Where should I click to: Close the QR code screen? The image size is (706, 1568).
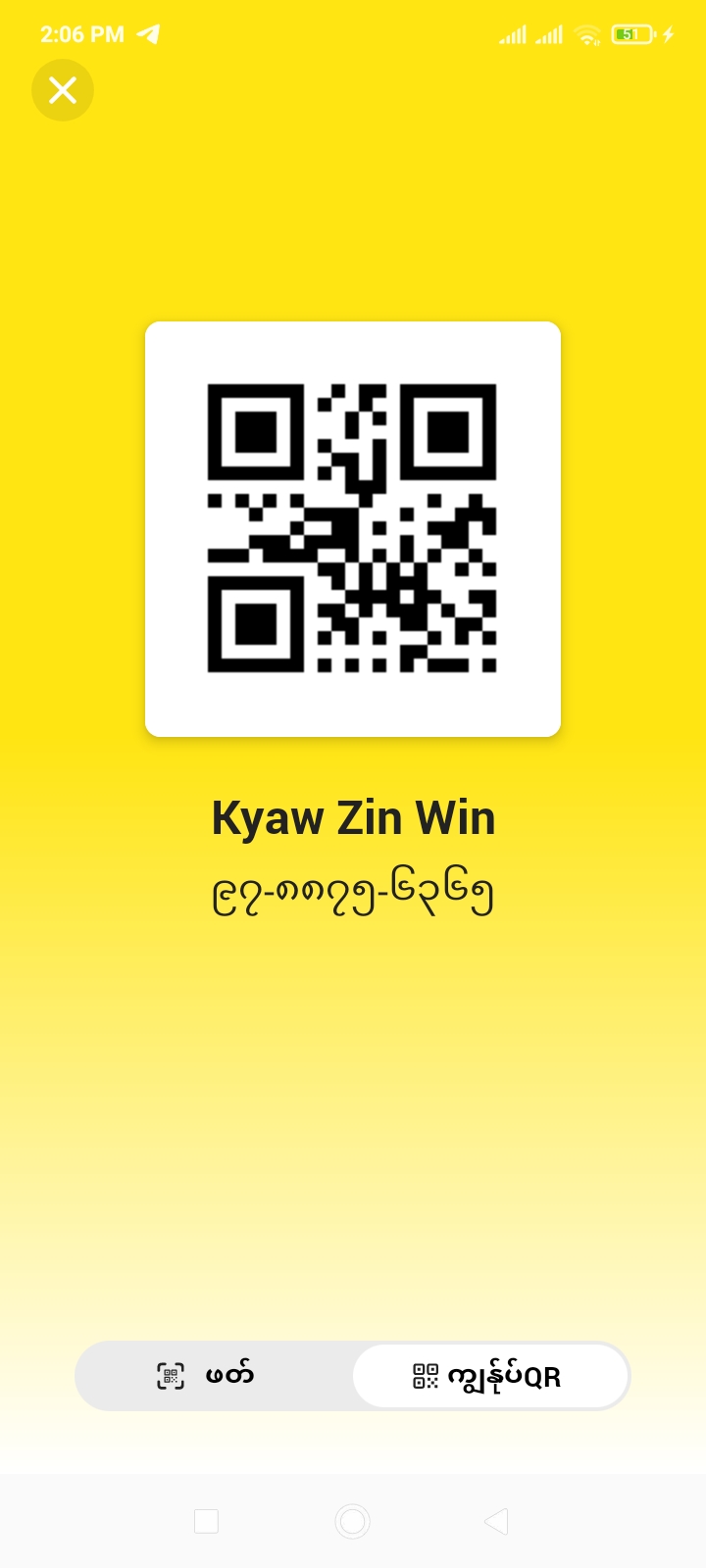63,90
